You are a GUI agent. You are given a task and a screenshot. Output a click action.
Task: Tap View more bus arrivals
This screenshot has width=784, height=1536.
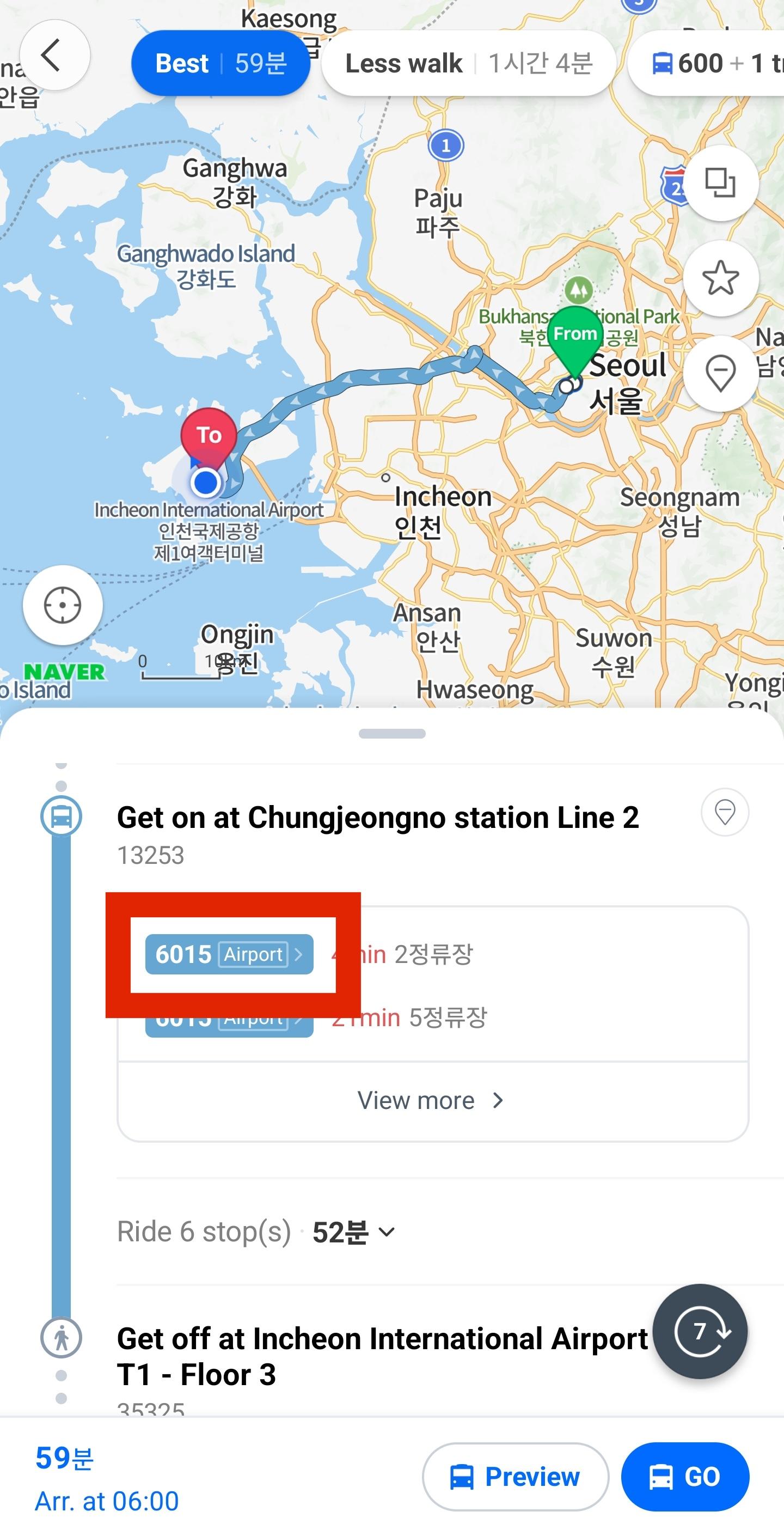432,1100
